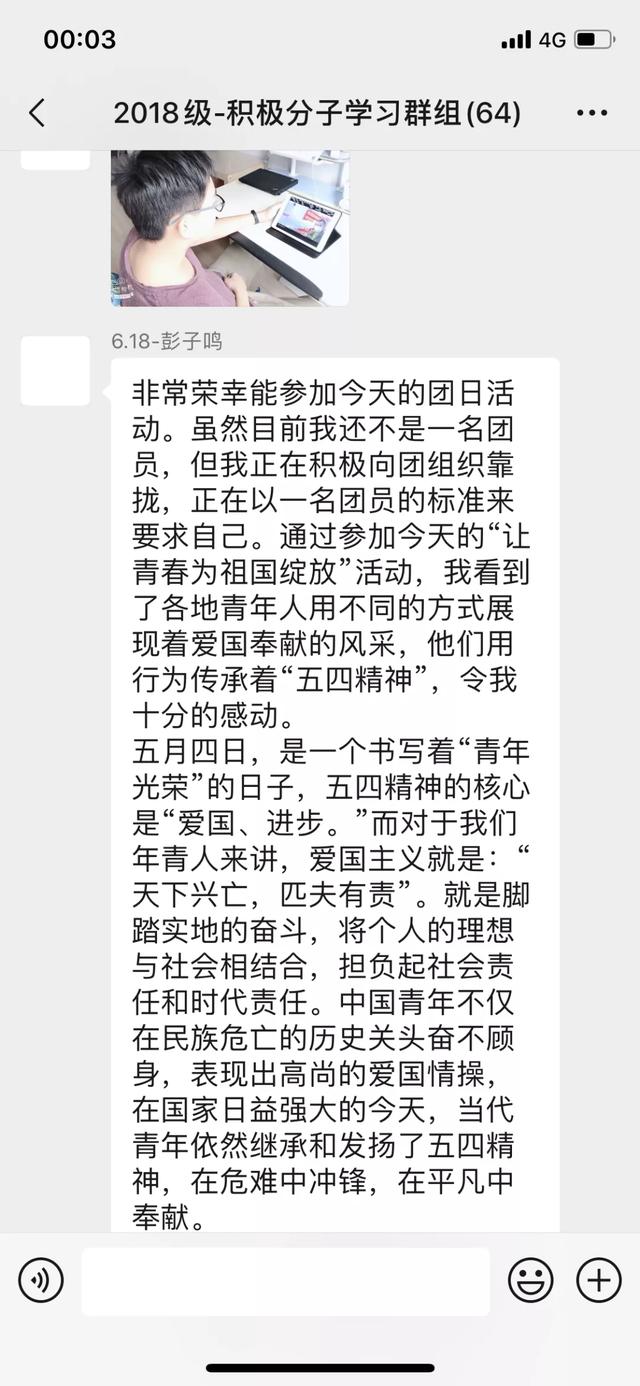Open the emoji sticker panel
640x1386 pixels.
click(531, 1280)
